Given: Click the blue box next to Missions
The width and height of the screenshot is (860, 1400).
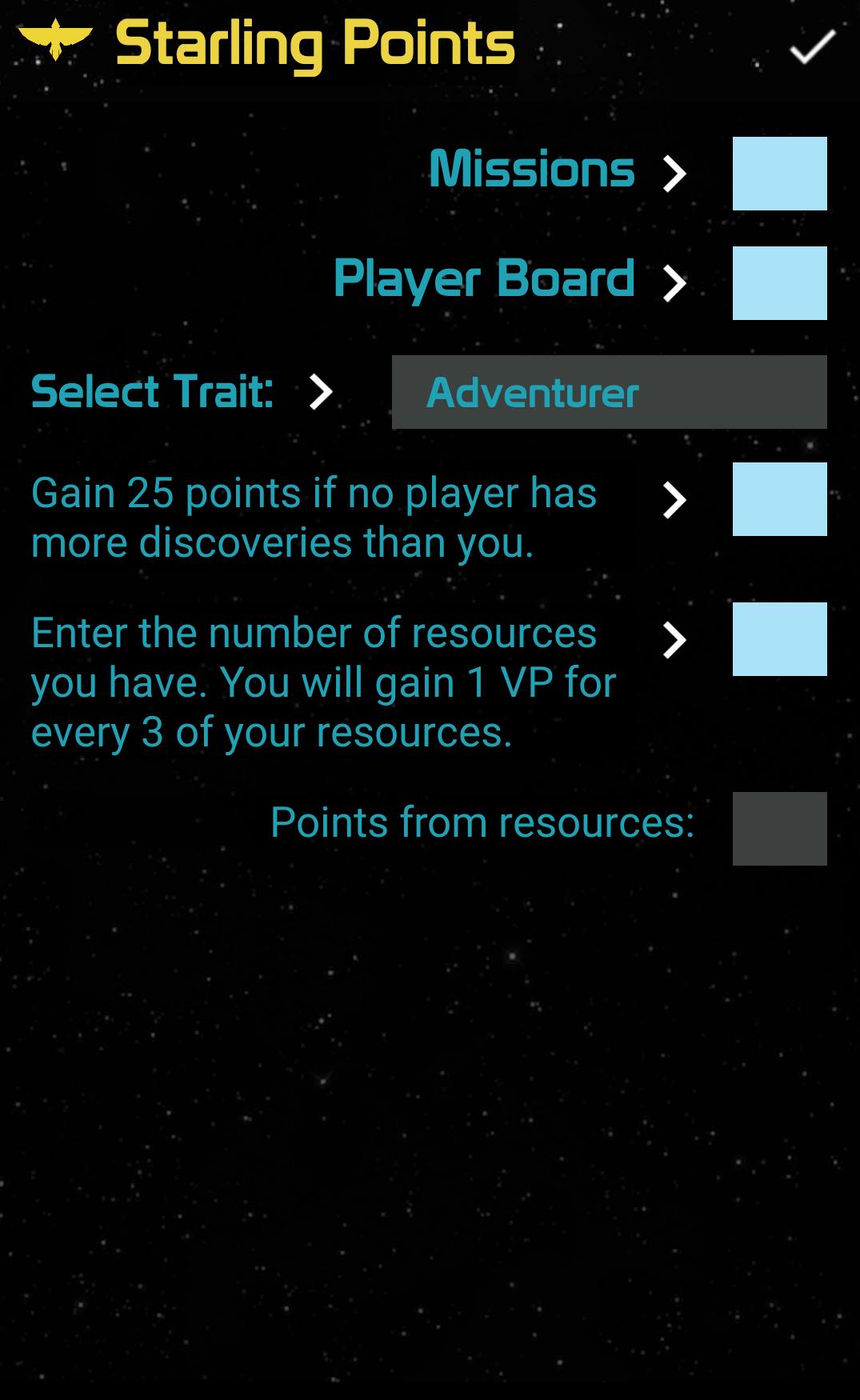Looking at the screenshot, I should pos(780,172).
